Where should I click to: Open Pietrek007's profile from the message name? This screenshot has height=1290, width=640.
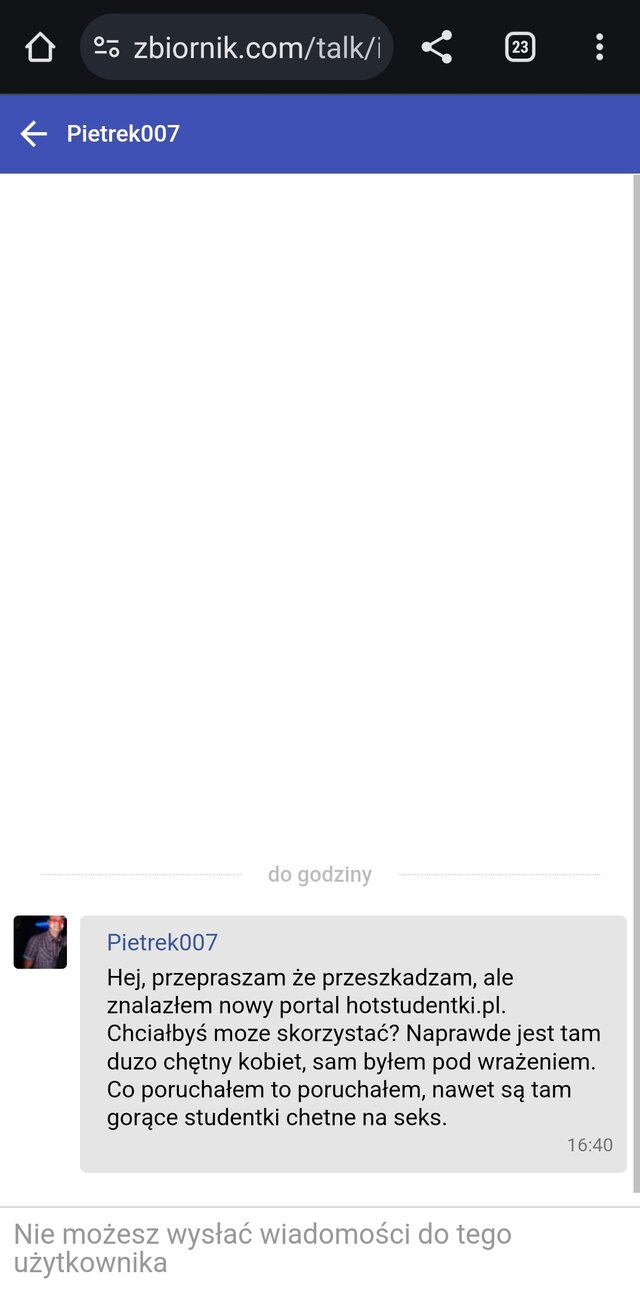[x=162, y=942]
